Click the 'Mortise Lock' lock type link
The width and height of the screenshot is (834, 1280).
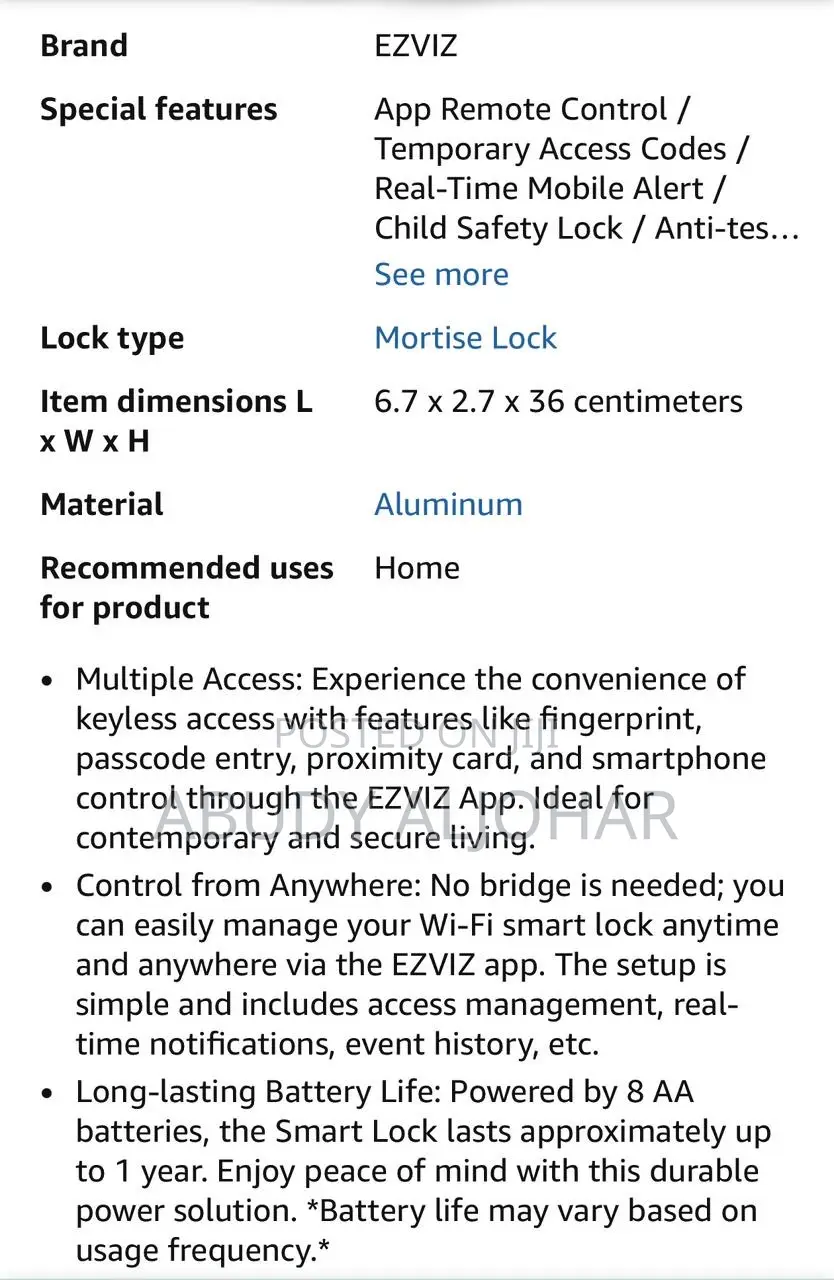coord(465,338)
